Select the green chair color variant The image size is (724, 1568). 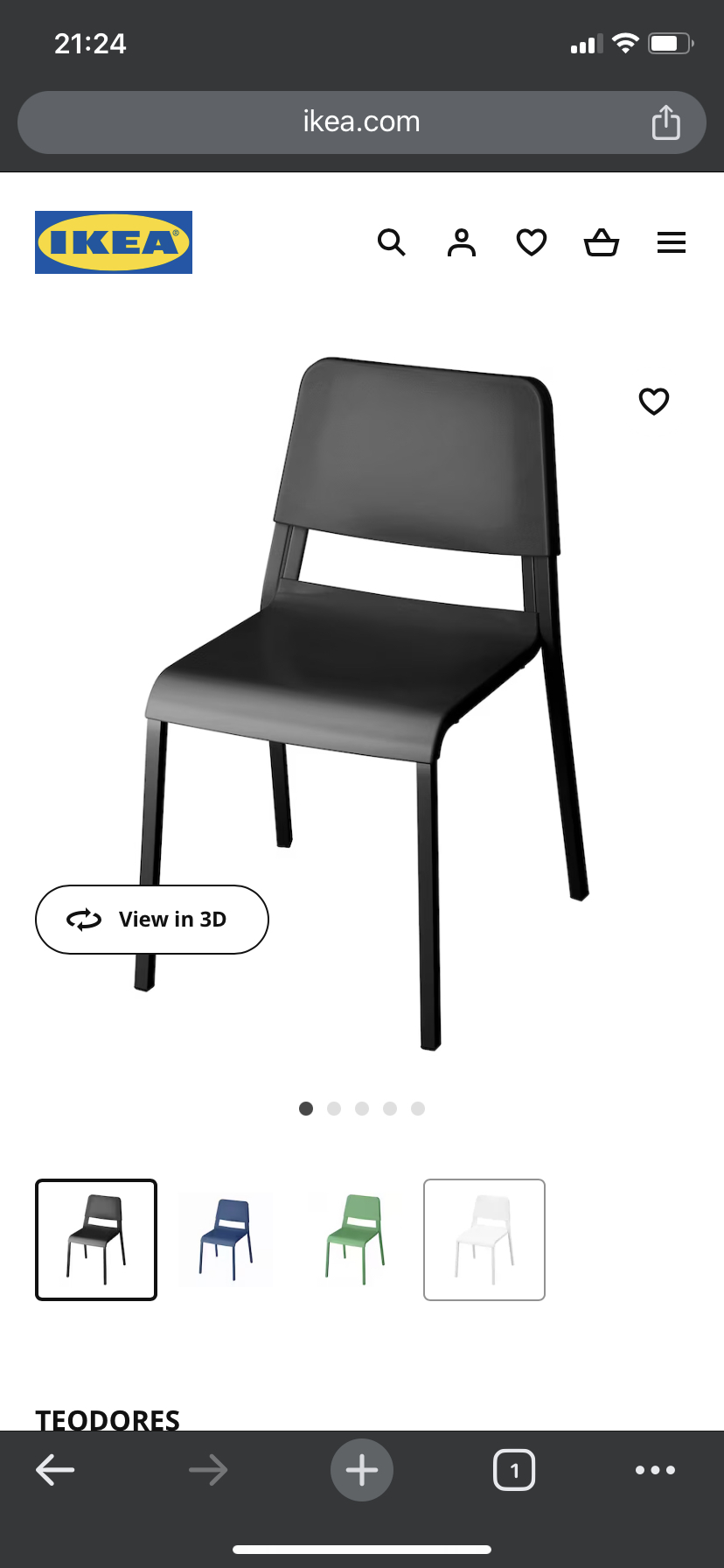354,1240
